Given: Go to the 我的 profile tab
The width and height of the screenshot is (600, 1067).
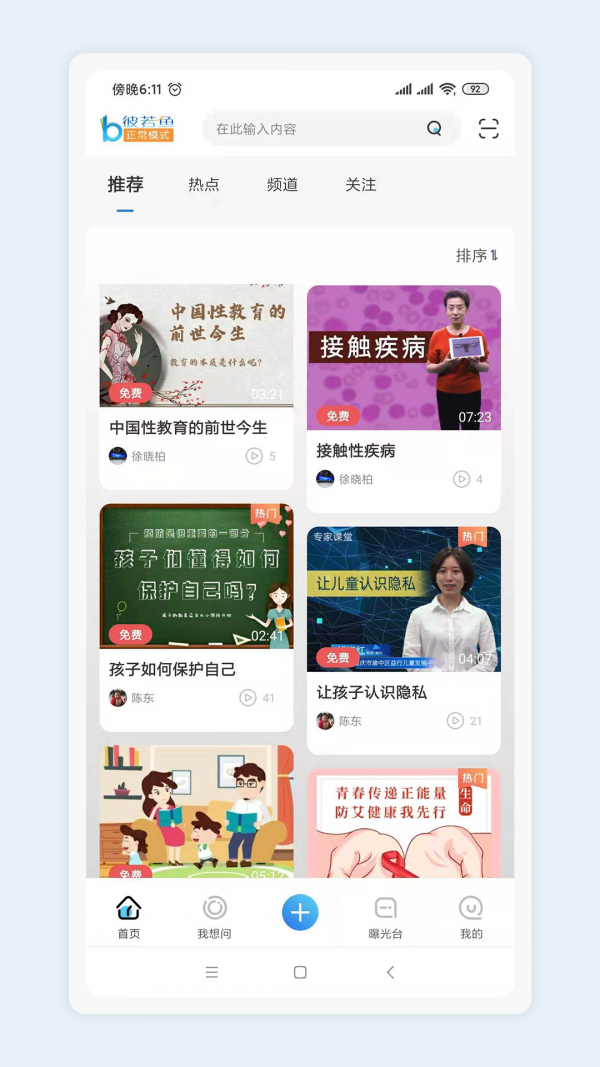Looking at the screenshot, I should (x=471, y=917).
